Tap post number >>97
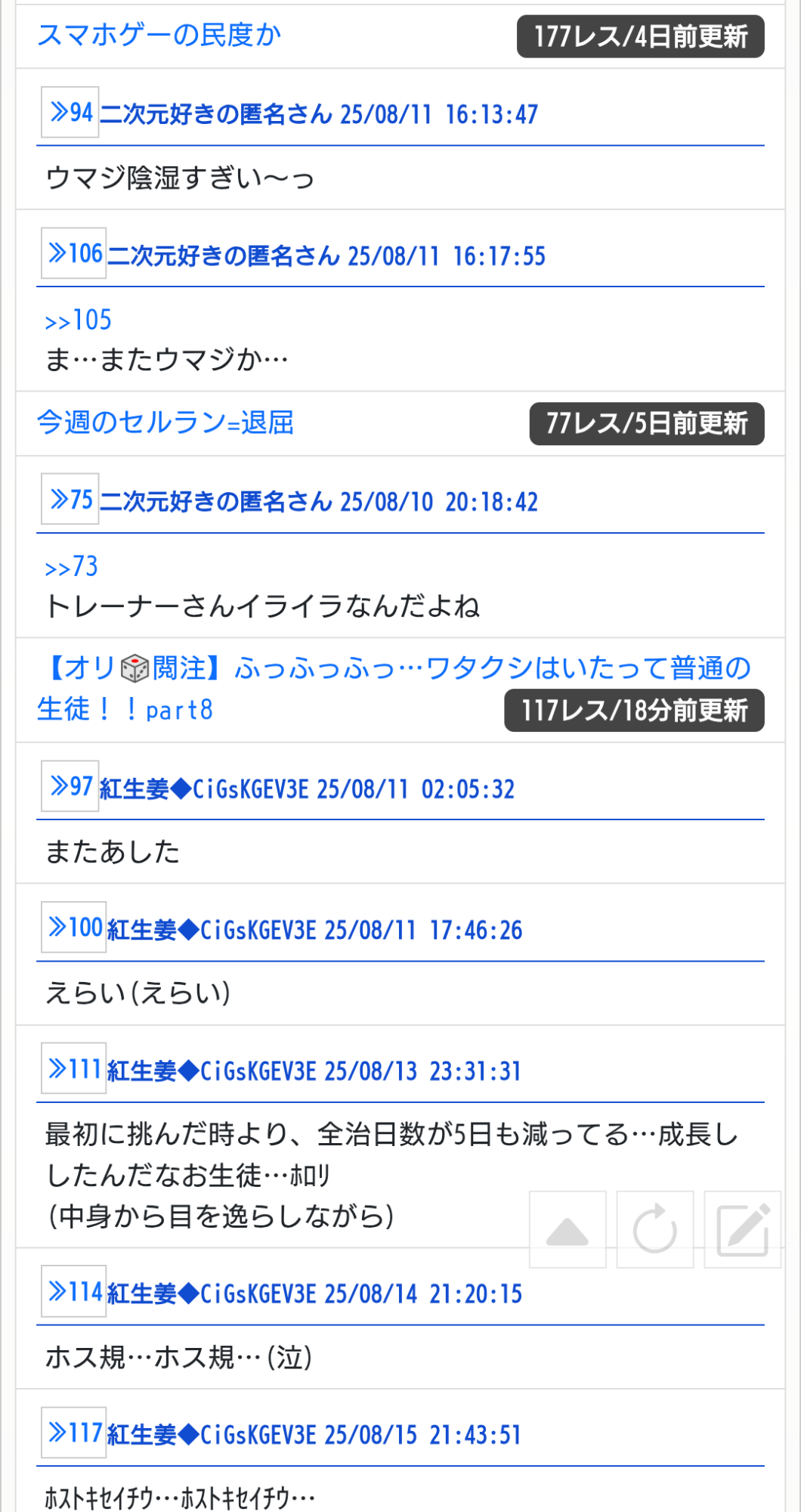This screenshot has width=801, height=1512. pos(70,787)
